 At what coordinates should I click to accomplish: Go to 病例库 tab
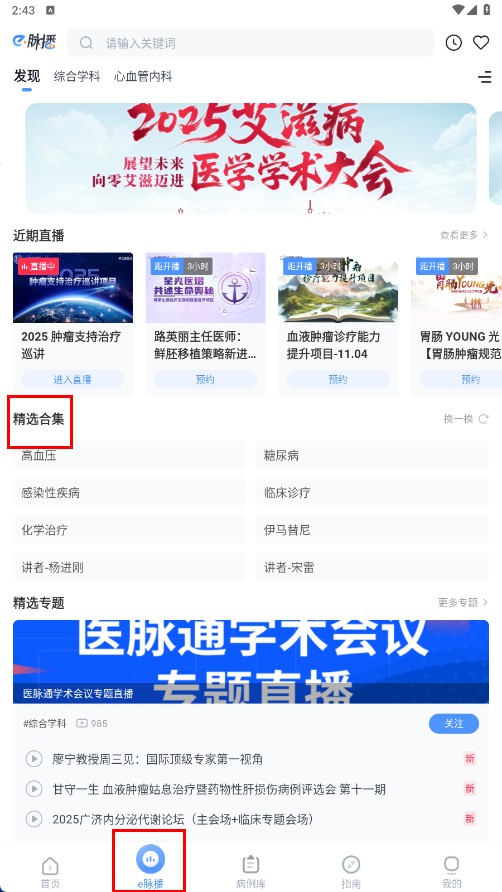pyautogui.click(x=251, y=872)
